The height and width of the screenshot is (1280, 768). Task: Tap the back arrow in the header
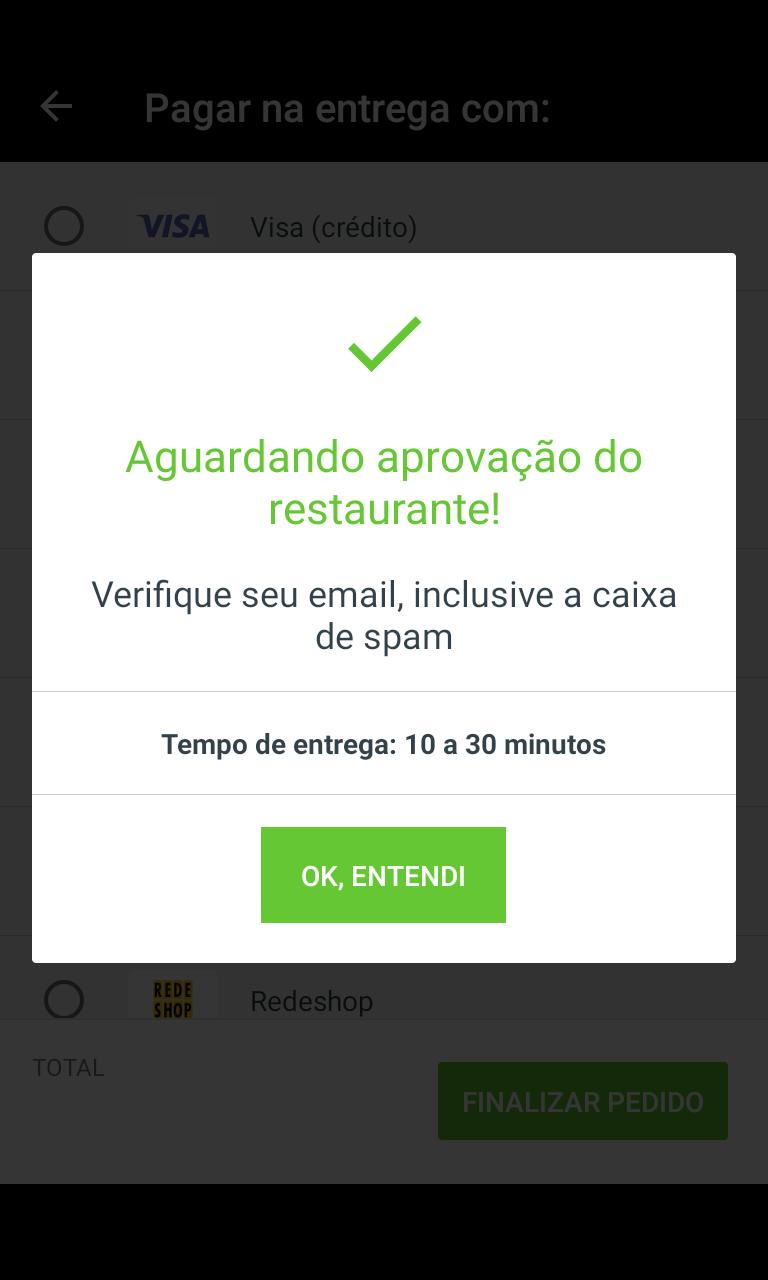(x=56, y=106)
